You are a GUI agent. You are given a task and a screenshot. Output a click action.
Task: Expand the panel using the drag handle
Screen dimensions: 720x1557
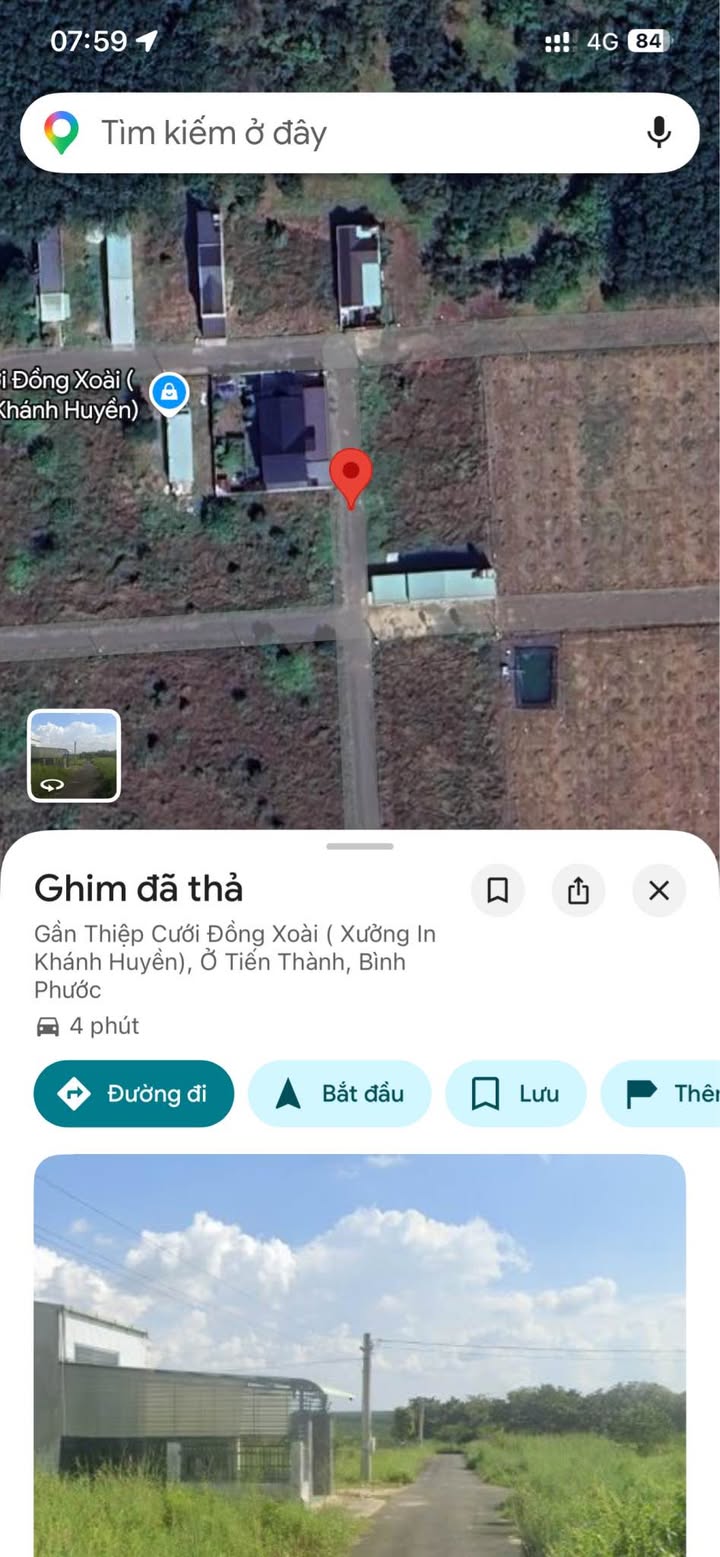click(360, 846)
